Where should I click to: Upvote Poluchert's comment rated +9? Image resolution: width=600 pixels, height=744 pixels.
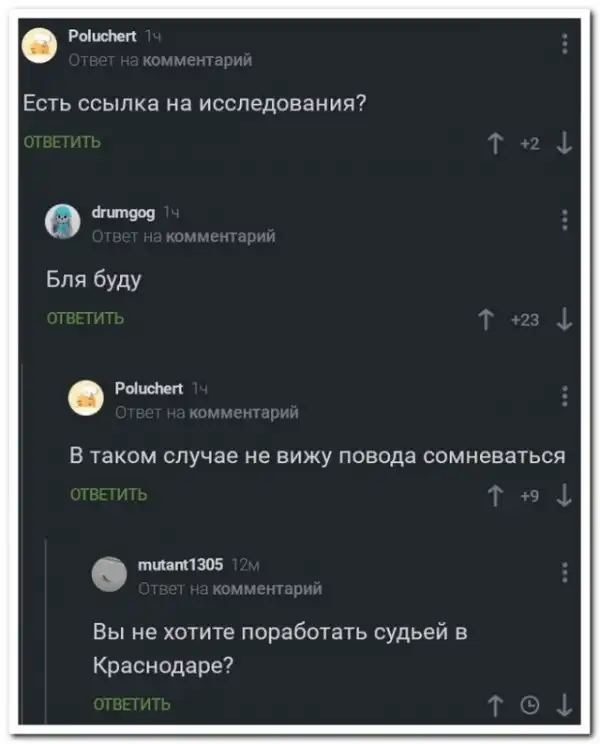pos(493,494)
